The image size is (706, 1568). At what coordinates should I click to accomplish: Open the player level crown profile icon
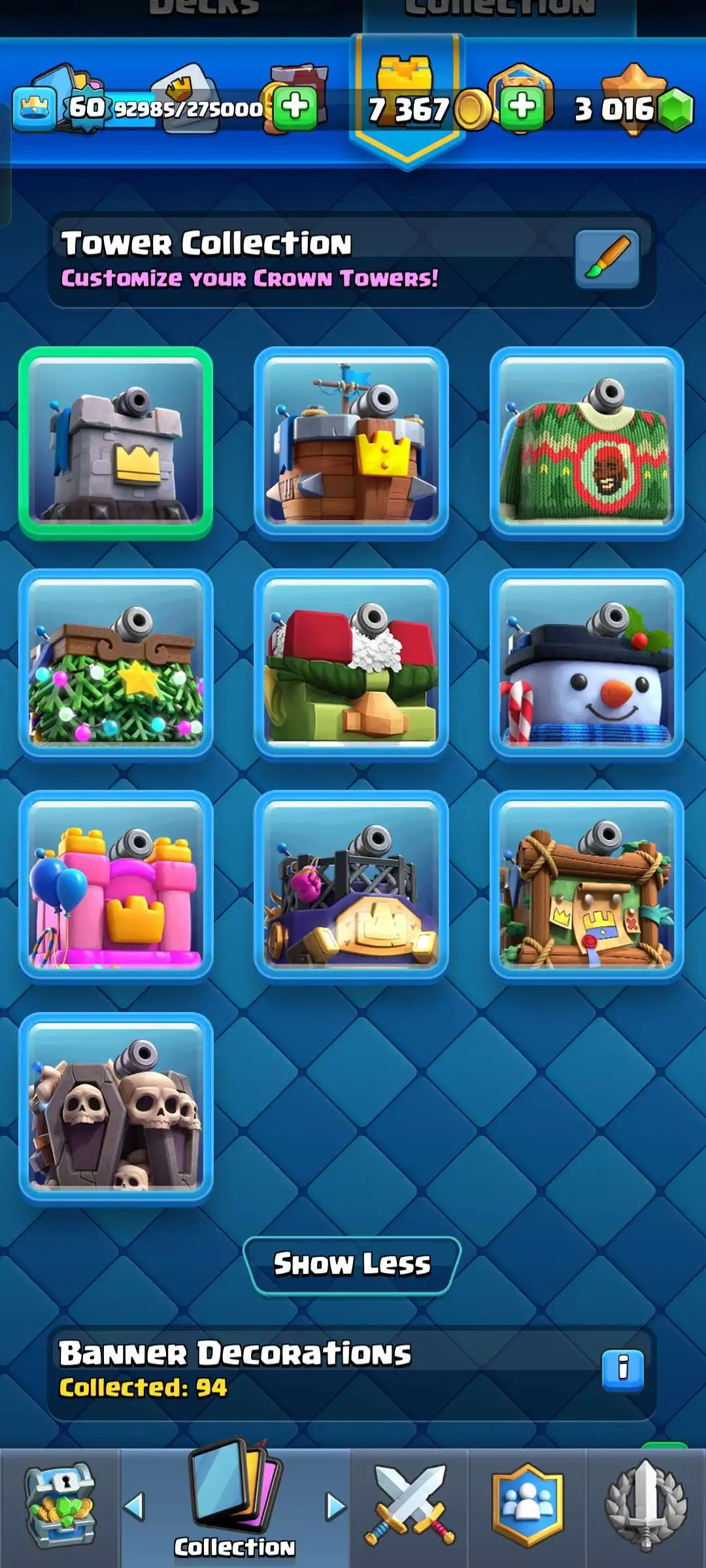pos(34,108)
